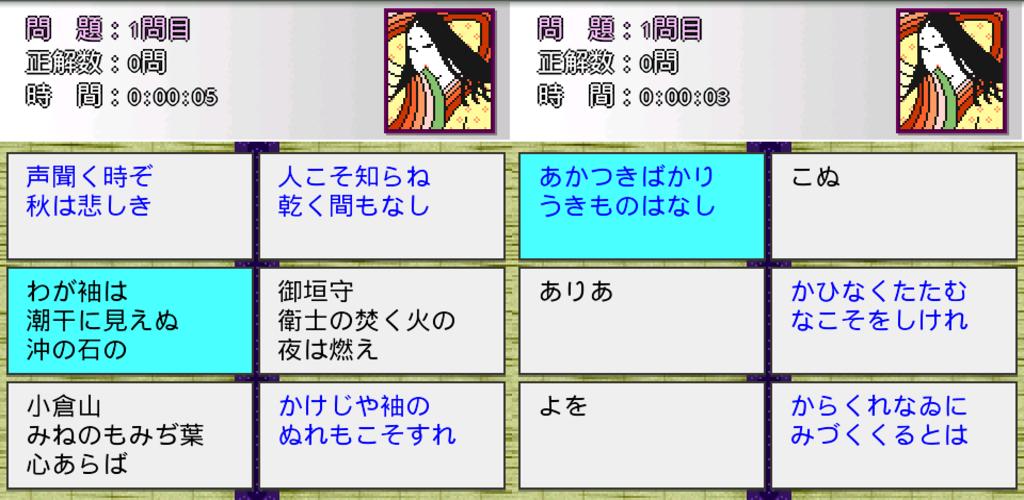Tap the highlighted card わが袖は 潮干に見えぬ

[x=129, y=320]
